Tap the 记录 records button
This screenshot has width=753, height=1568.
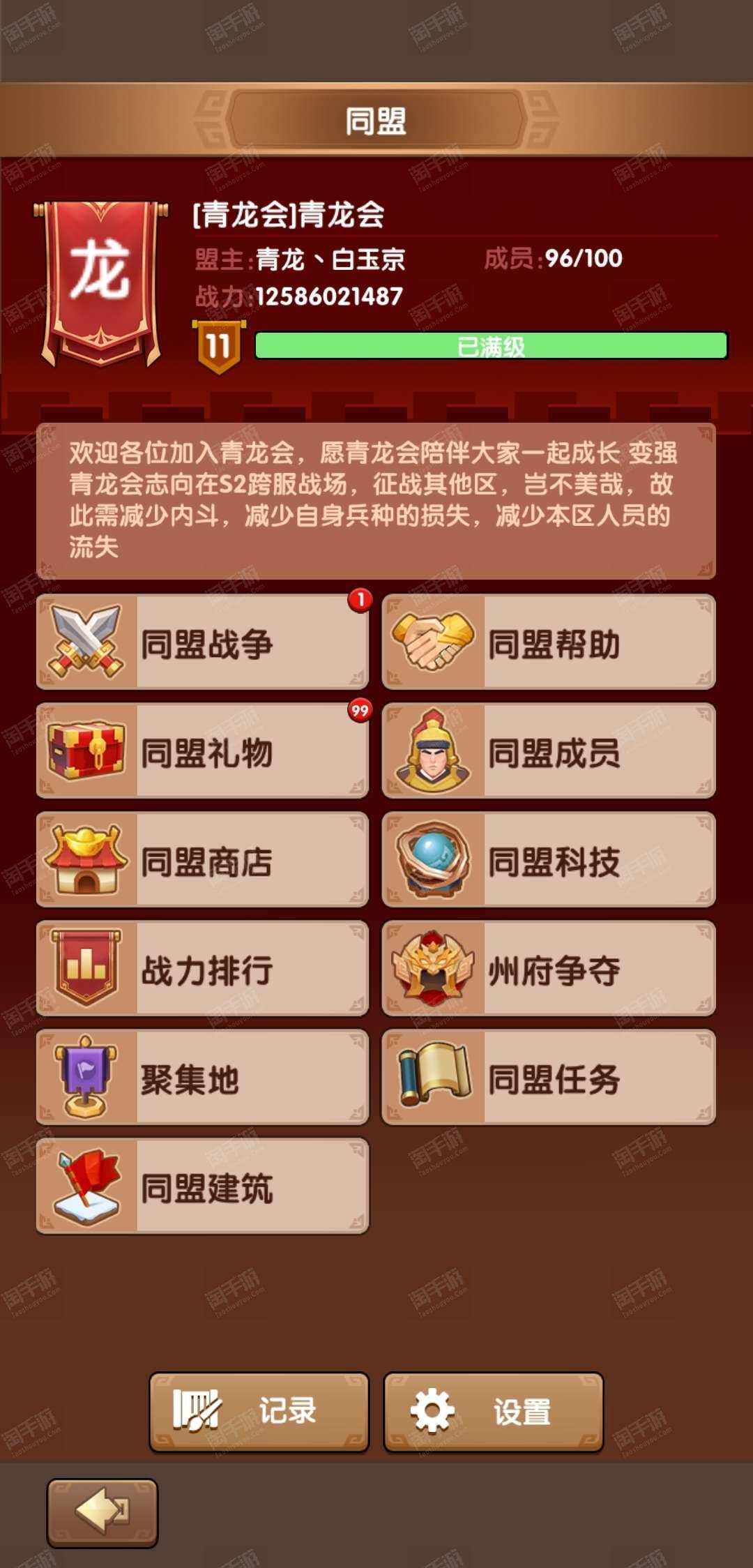(259, 1412)
